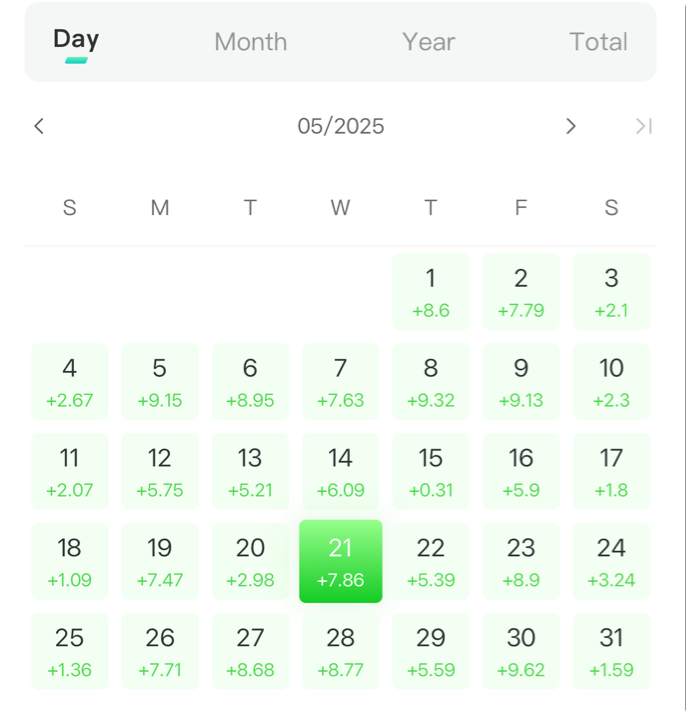Image resolution: width=686 pixels, height=716 pixels.
Task: Choose day 18 showing +1.09
Action: pos(69,561)
